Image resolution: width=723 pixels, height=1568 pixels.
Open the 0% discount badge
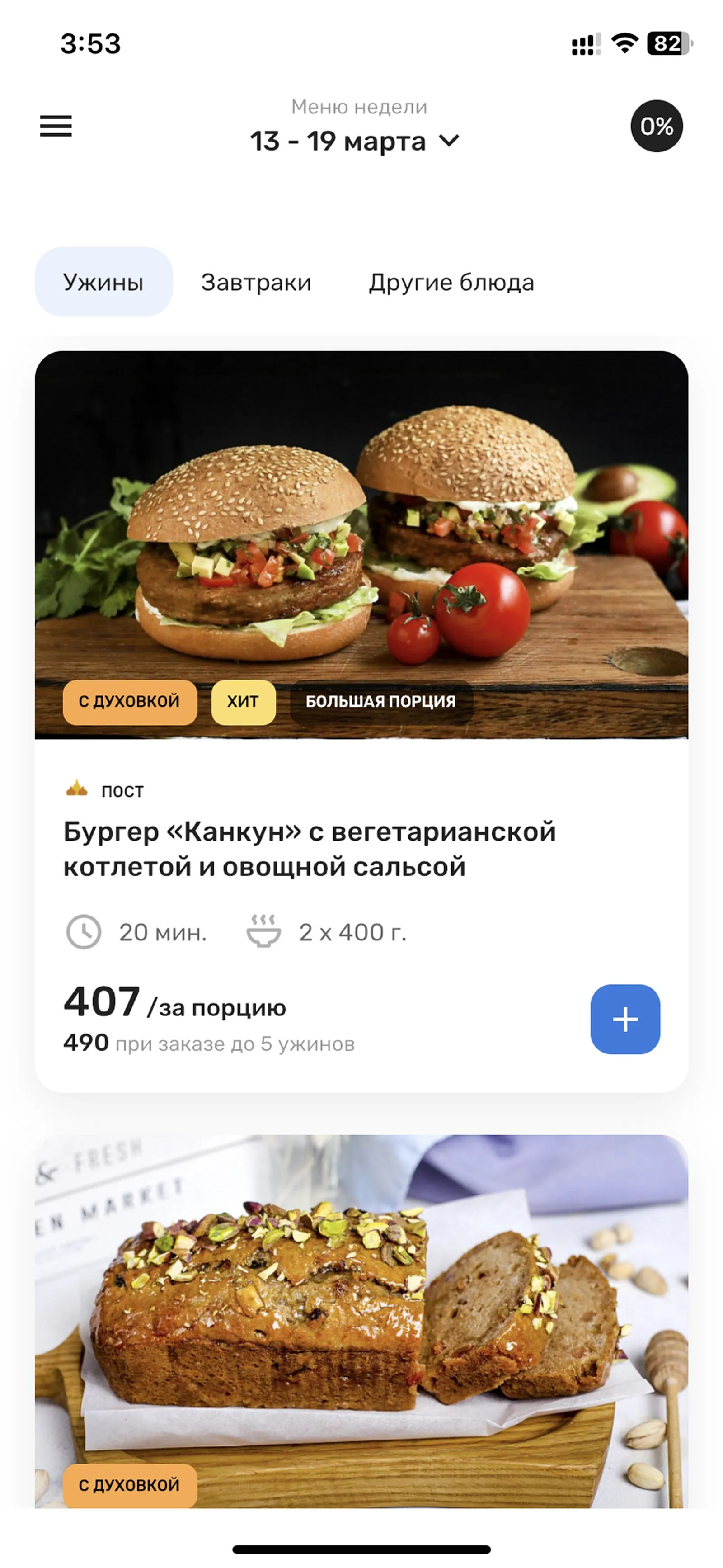click(656, 126)
